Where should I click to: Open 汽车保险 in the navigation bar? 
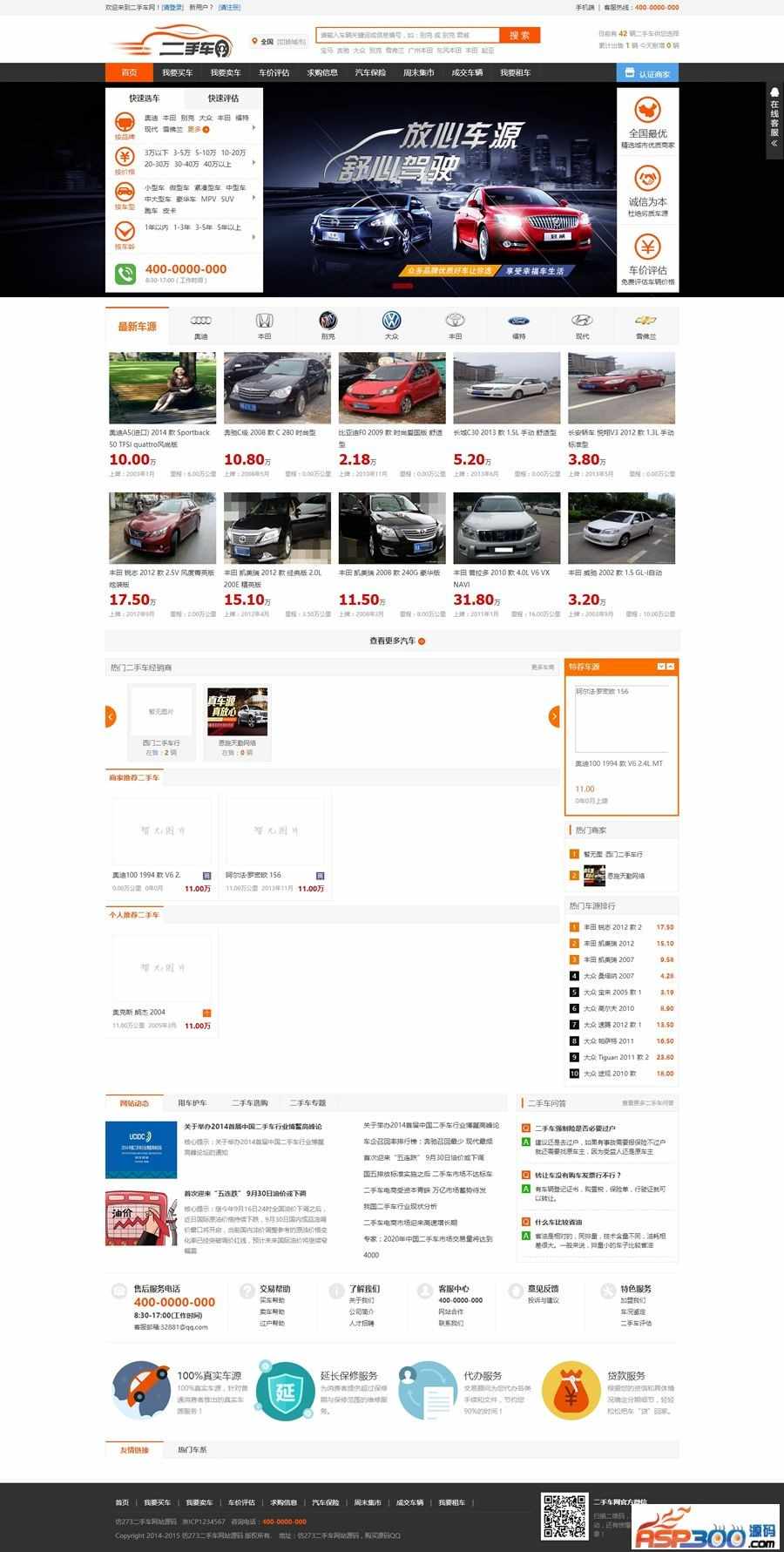coord(370,73)
